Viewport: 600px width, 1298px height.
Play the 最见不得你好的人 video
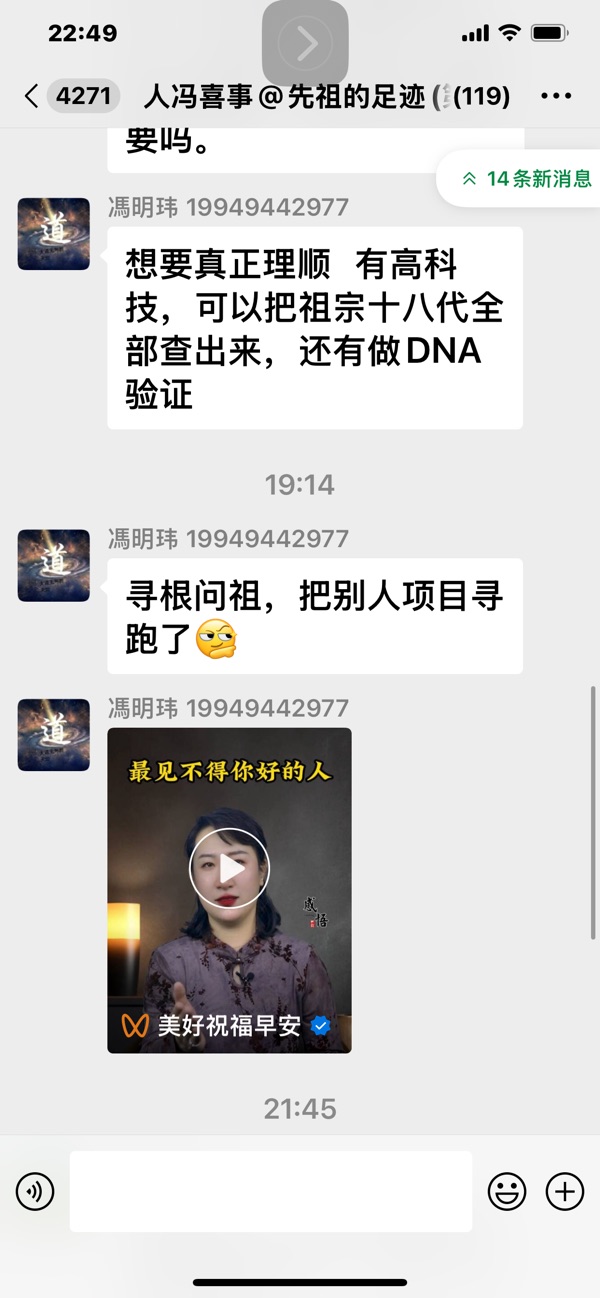tap(229, 868)
